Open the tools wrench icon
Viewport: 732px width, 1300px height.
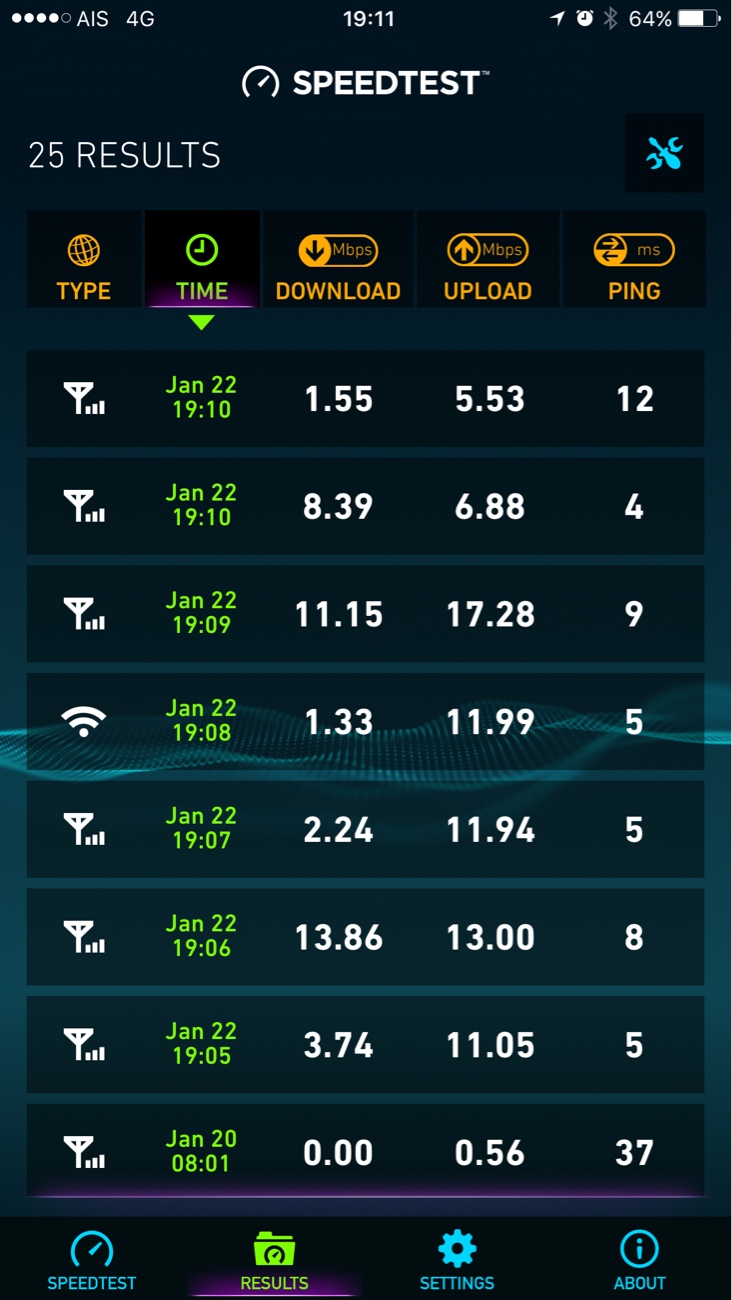(x=664, y=153)
